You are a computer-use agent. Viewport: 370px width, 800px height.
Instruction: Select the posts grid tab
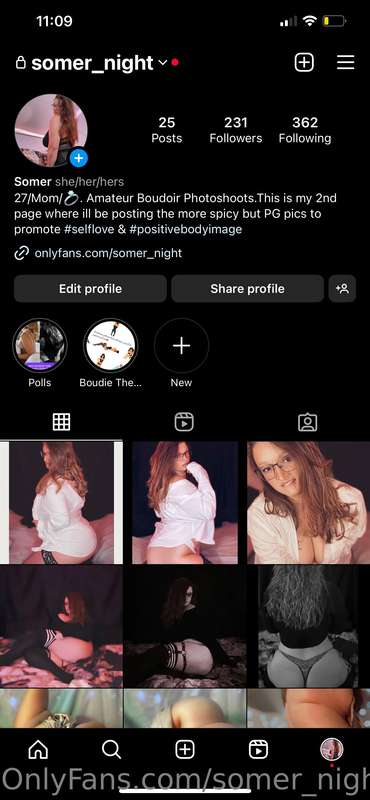point(61,422)
